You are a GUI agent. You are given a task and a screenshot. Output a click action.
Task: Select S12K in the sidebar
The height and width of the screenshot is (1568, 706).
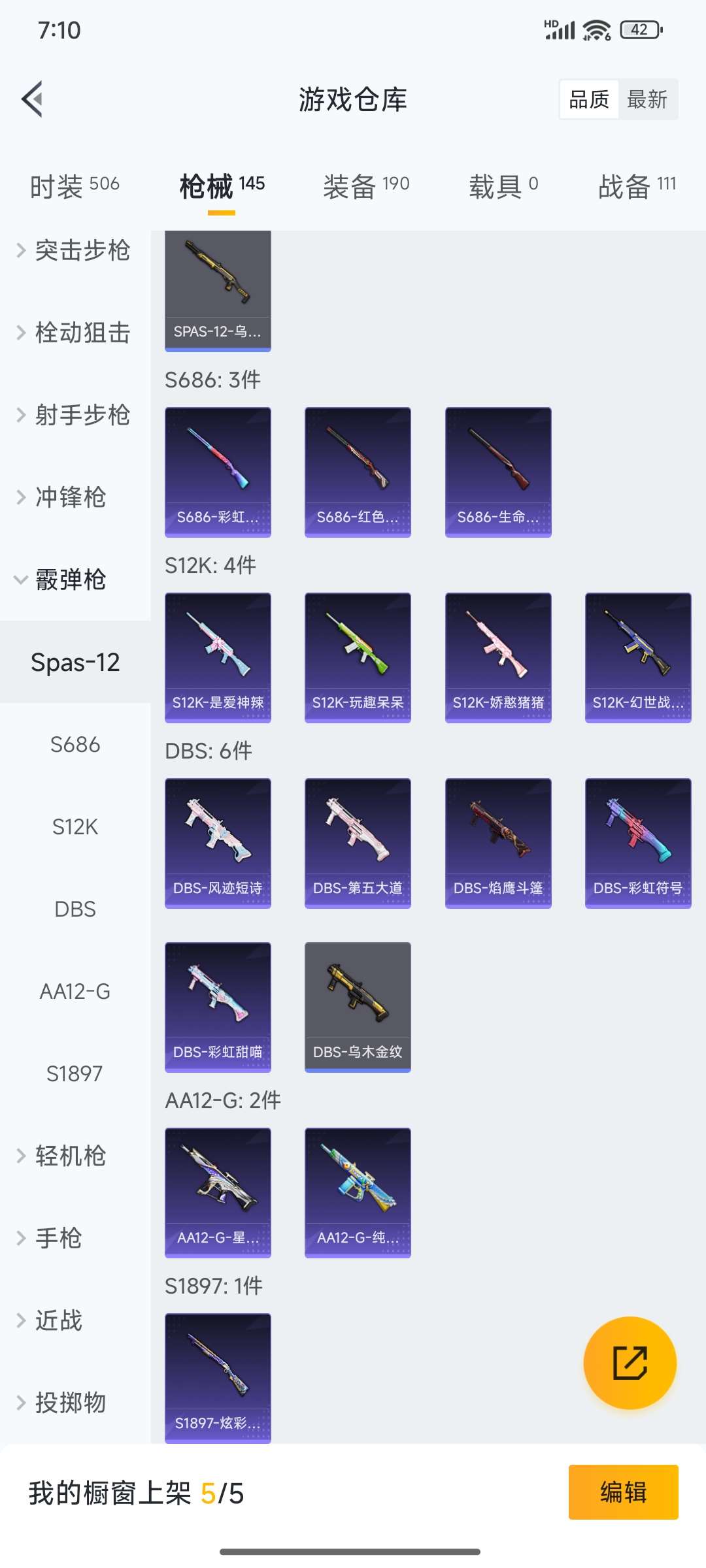(75, 826)
